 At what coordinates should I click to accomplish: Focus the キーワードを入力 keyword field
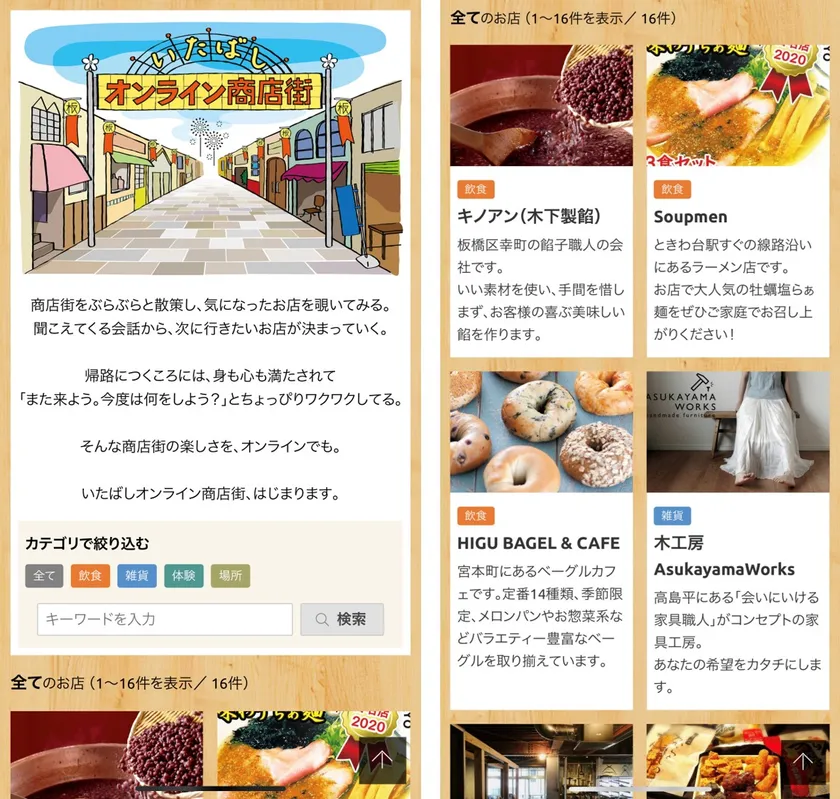[165, 619]
